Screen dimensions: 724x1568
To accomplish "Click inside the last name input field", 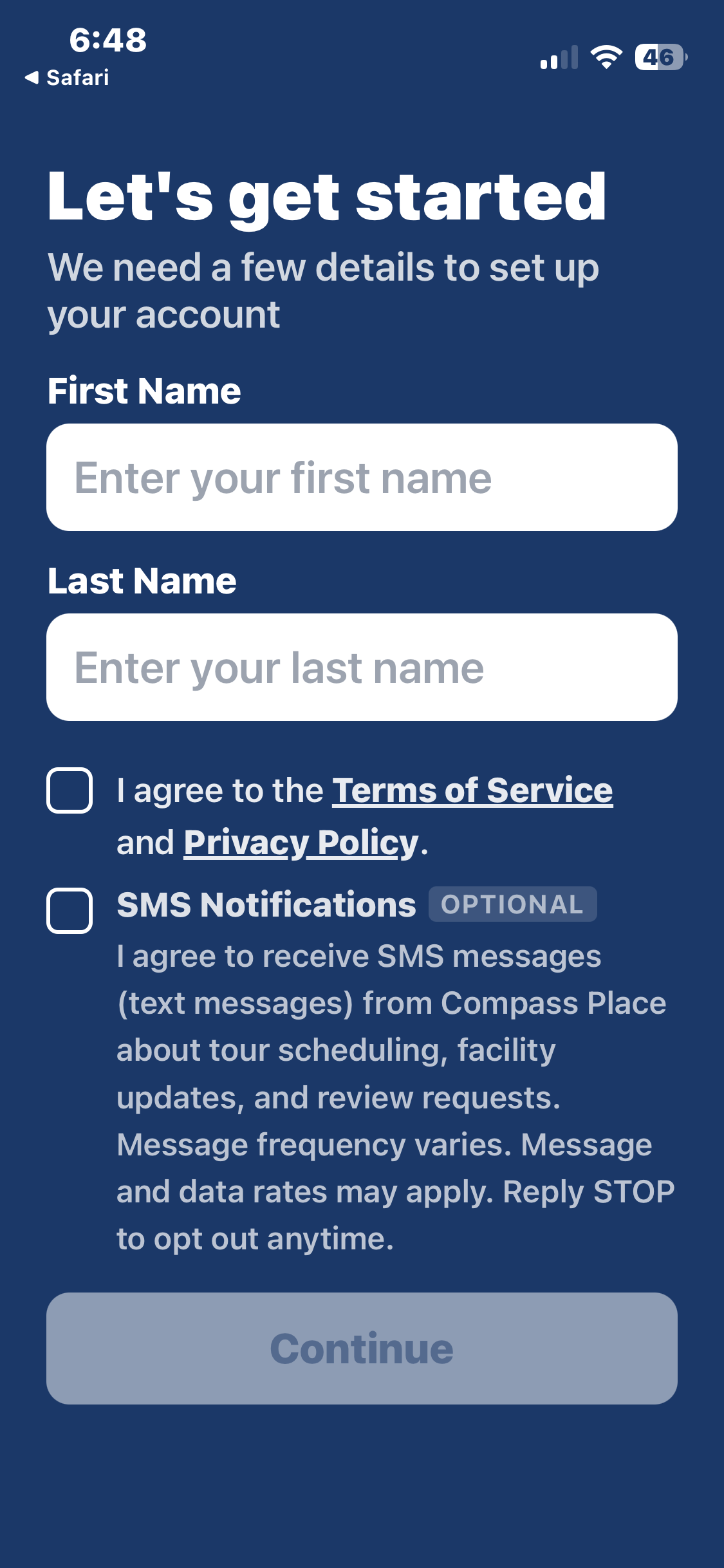I will [x=362, y=669].
